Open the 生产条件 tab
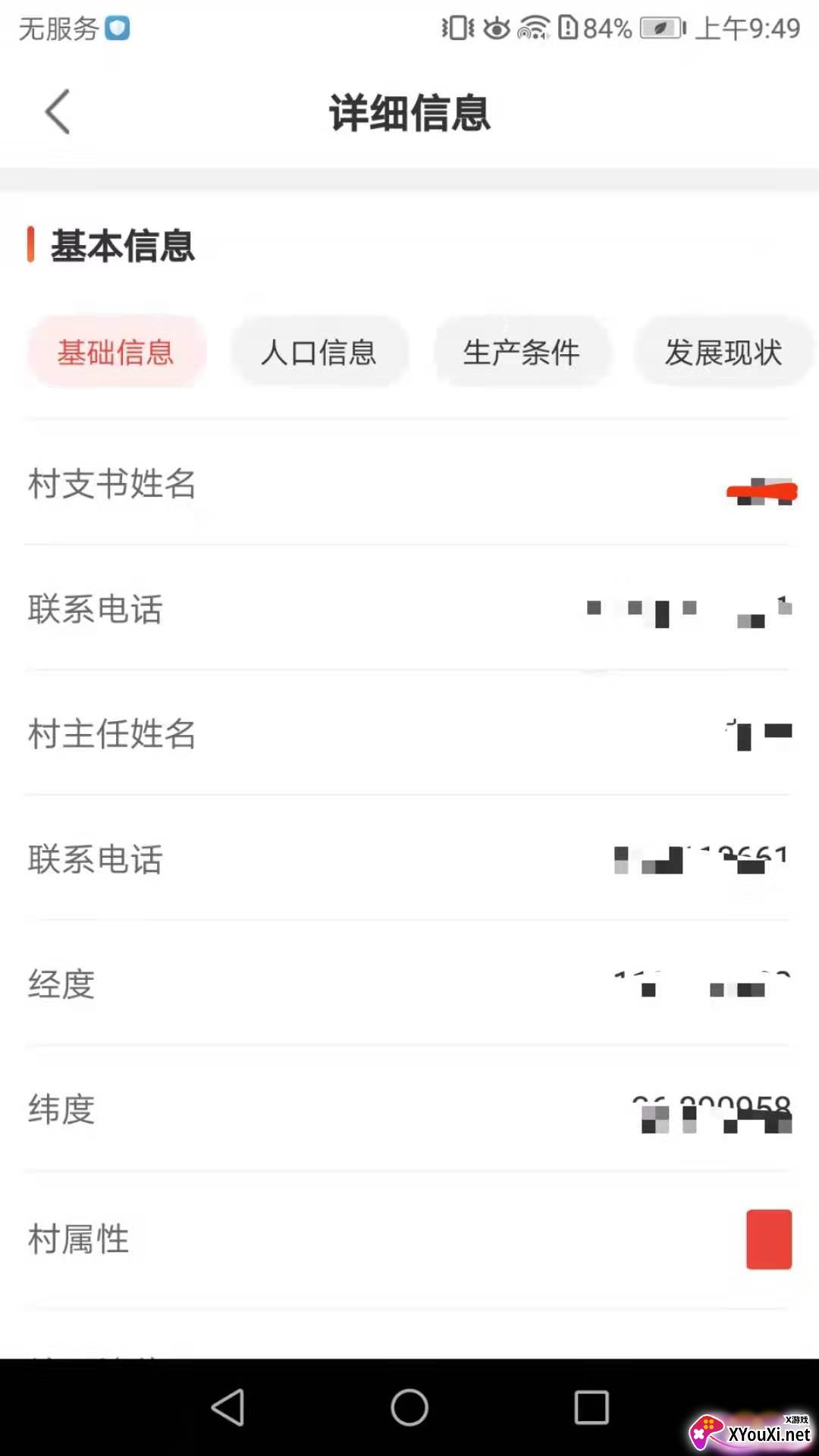The width and height of the screenshot is (819, 1456). tap(522, 352)
